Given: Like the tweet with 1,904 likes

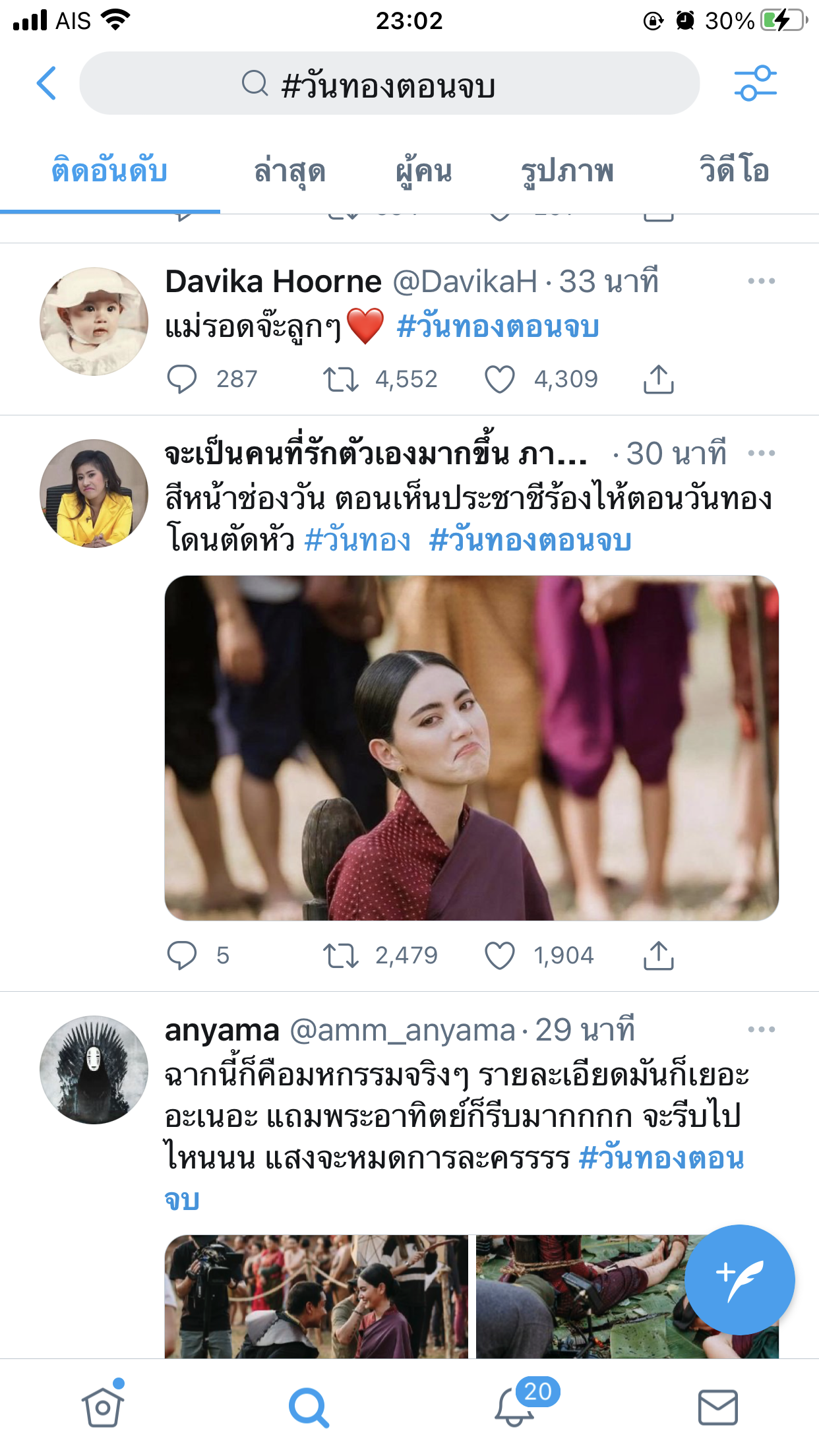Looking at the screenshot, I should [x=499, y=956].
